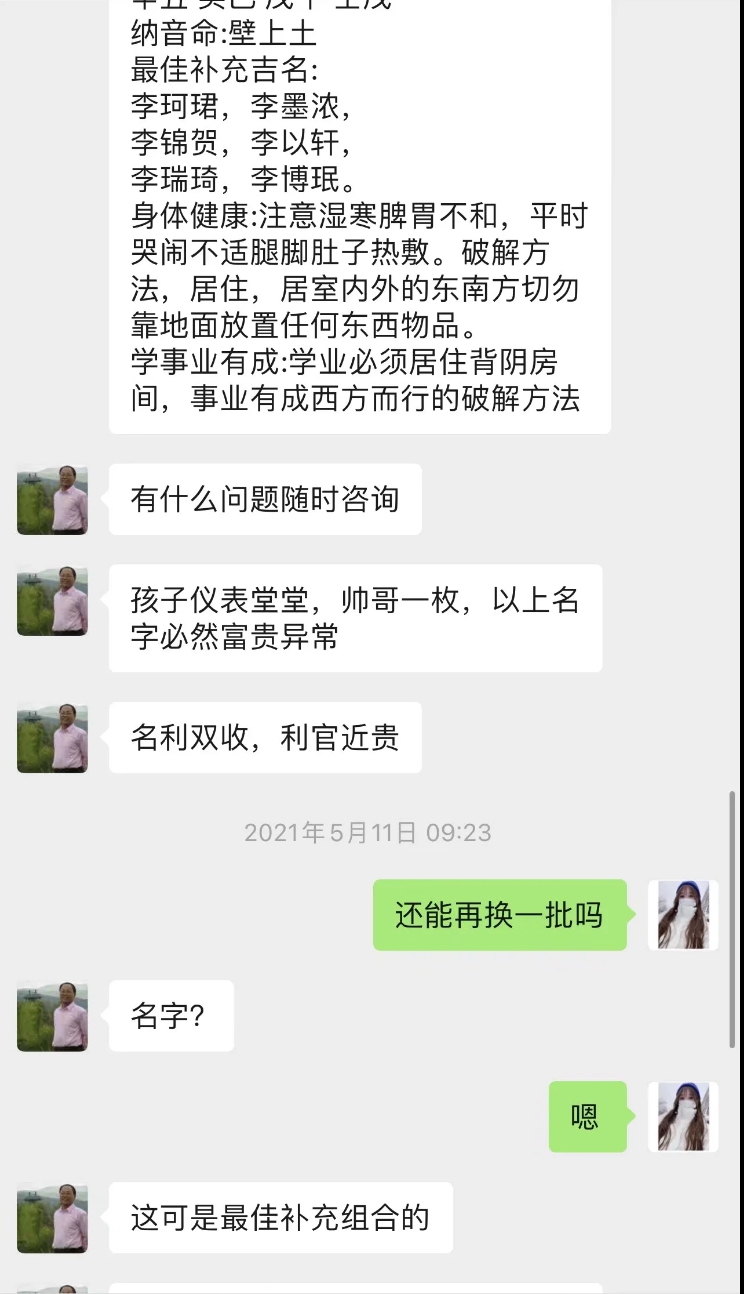Tap the partially visible avatar at the bottom edge
The image size is (744, 1294).
point(52,1285)
